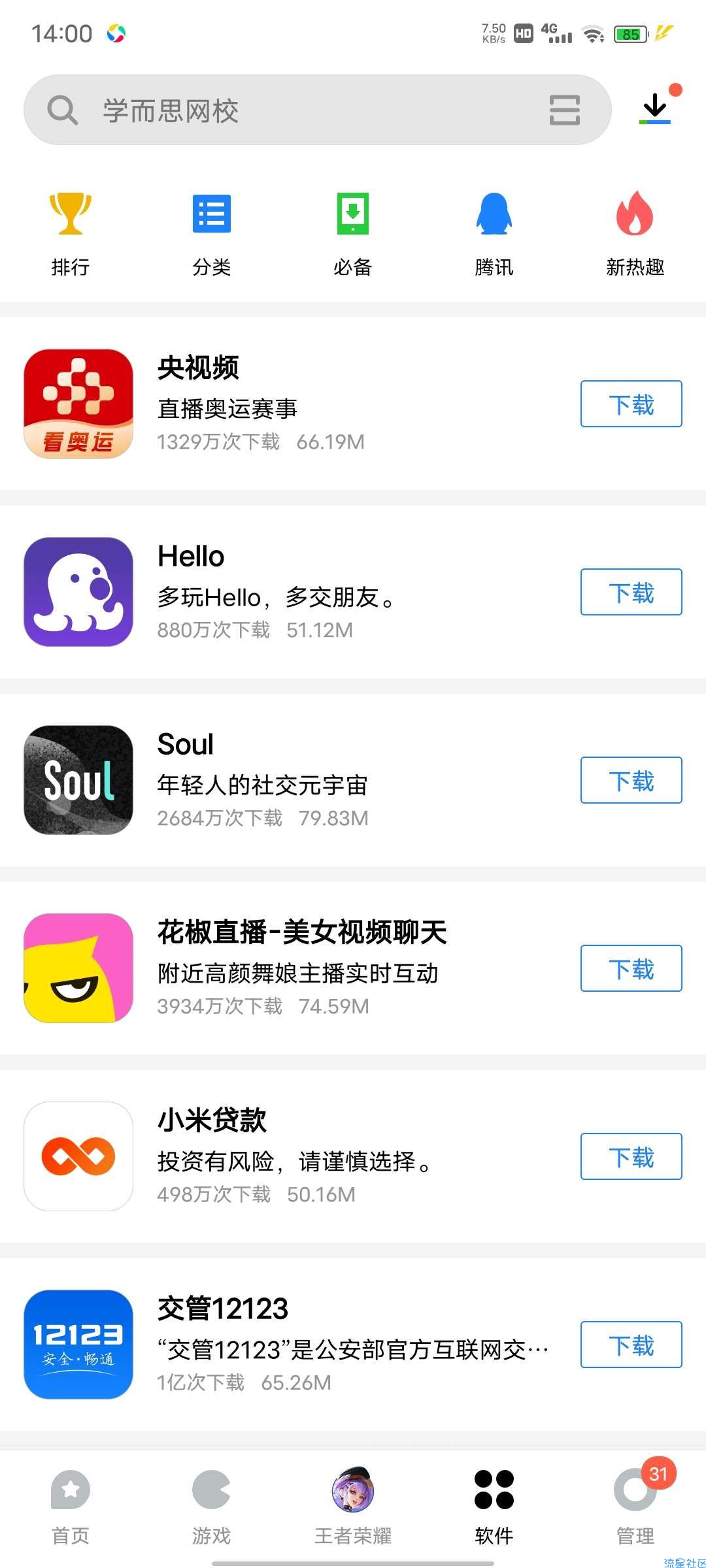Download the Soul app
The width and height of the screenshot is (706, 1568).
[x=631, y=781]
